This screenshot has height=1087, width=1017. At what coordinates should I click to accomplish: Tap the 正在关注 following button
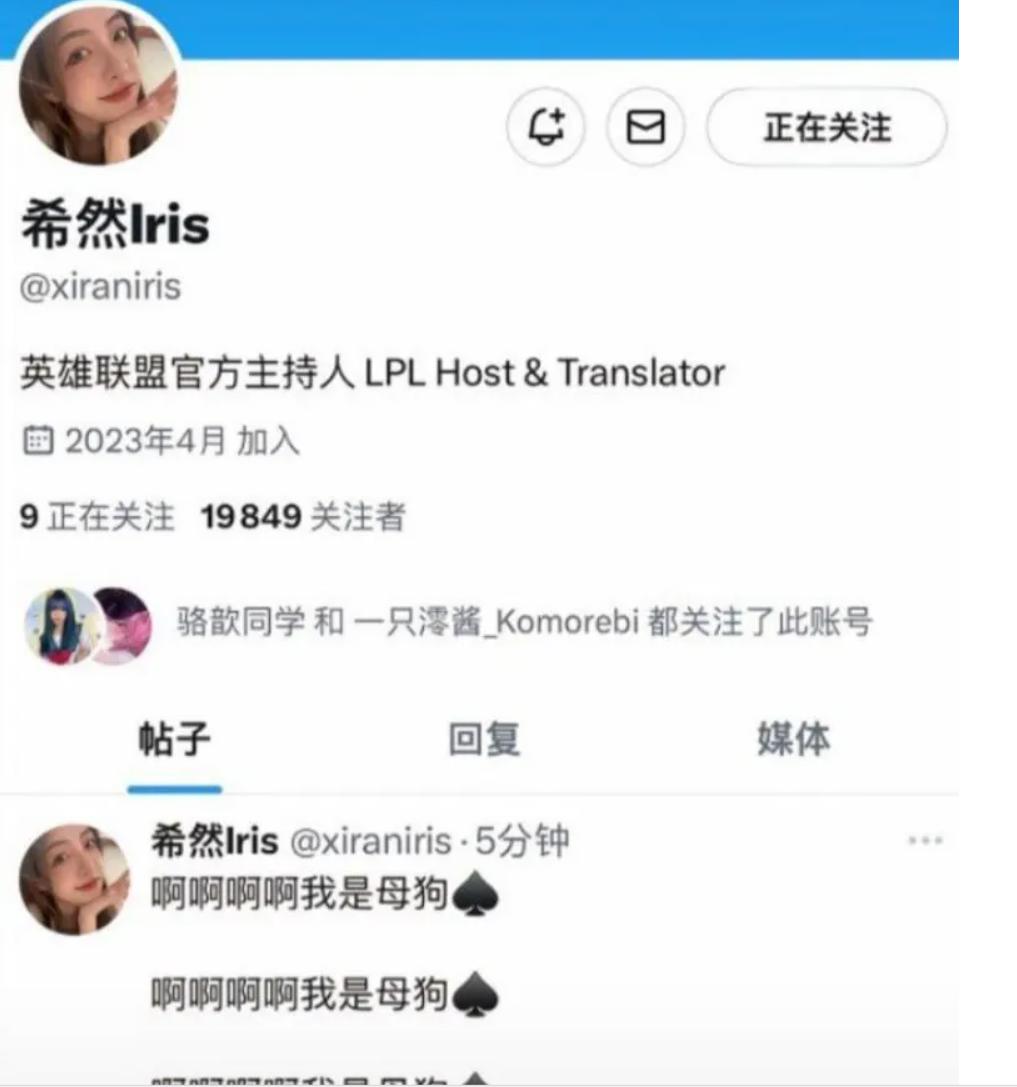[x=826, y=127]
